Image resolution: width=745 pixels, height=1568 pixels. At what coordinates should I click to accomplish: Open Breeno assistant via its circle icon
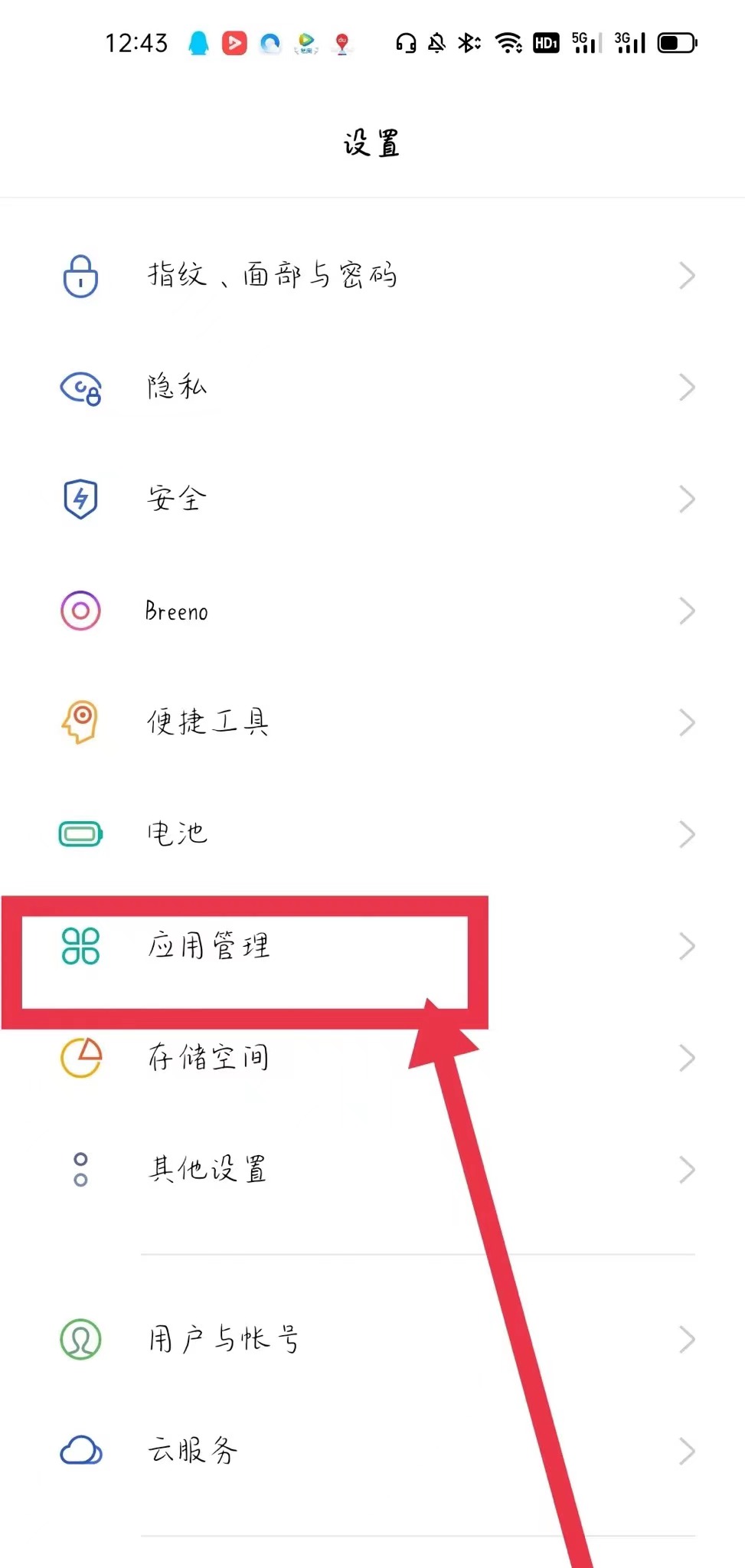(x=80, y=611)
